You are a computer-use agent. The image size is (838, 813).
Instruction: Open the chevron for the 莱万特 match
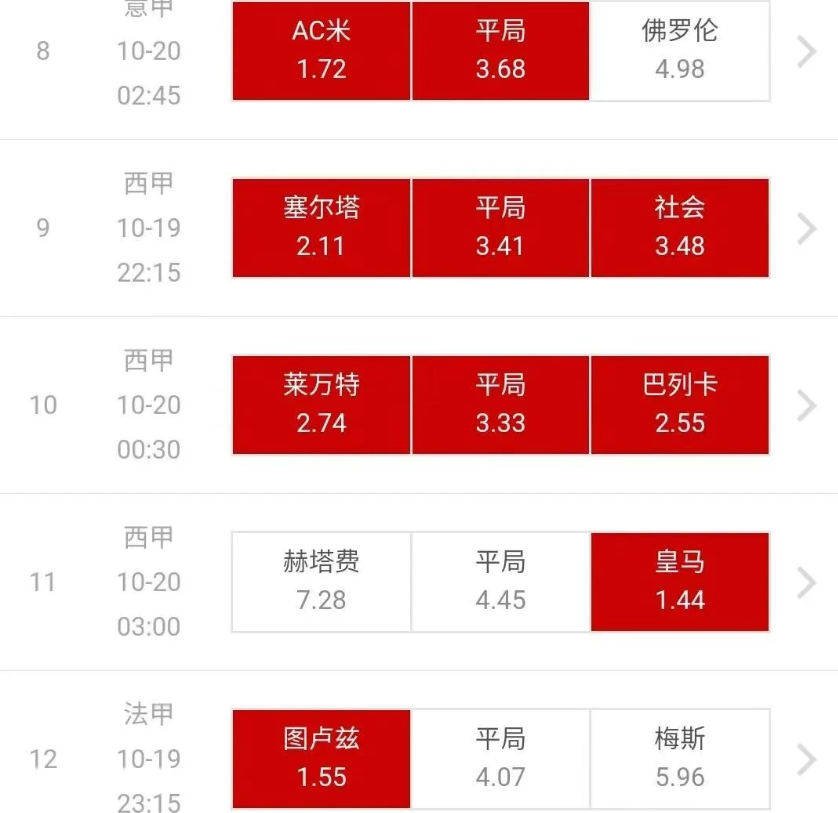click(806, 405)
